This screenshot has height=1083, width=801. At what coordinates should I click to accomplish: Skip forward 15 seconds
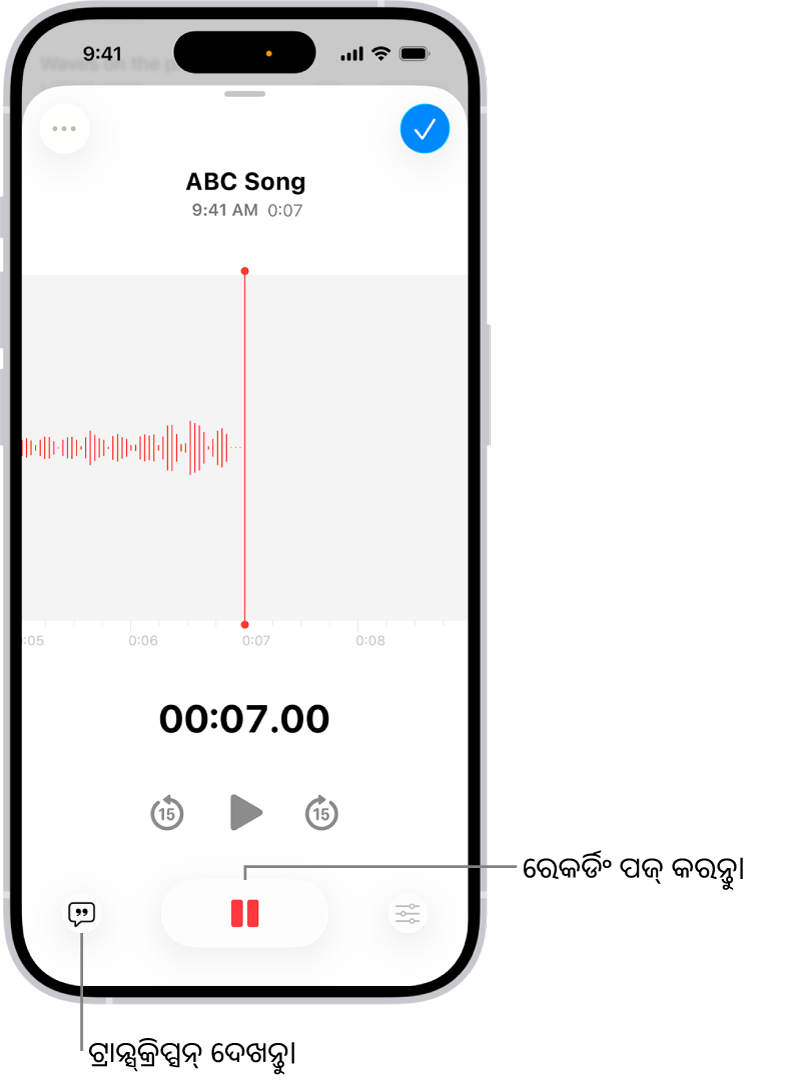click(321, 814)
